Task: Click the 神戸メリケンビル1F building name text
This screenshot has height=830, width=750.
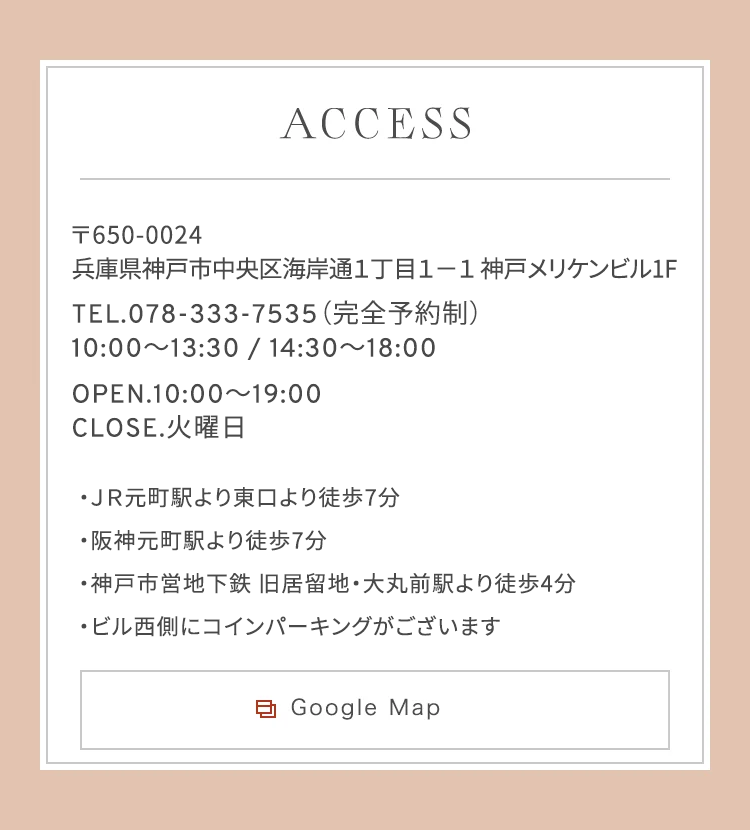Action: [x=594, y=267]
